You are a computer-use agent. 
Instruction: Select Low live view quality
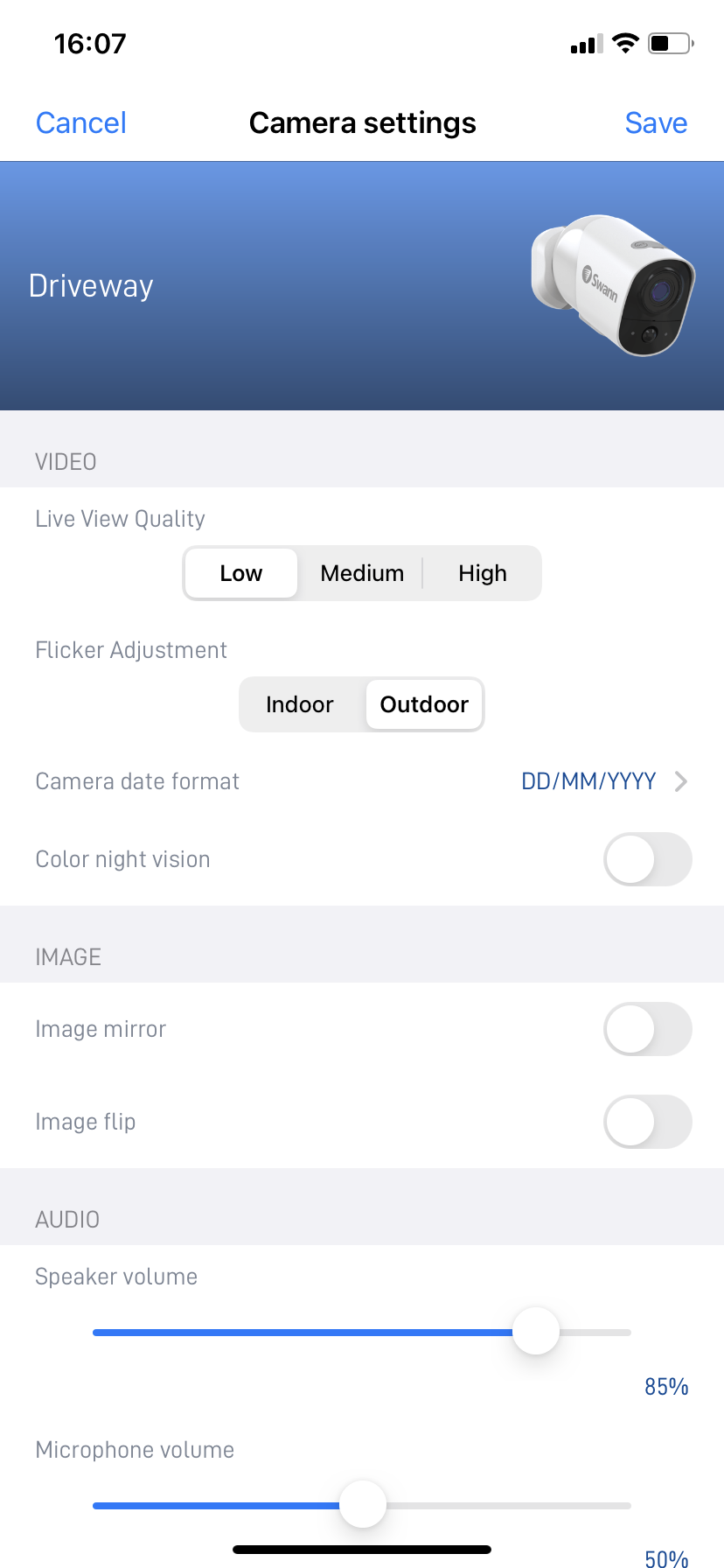point(241,573)
